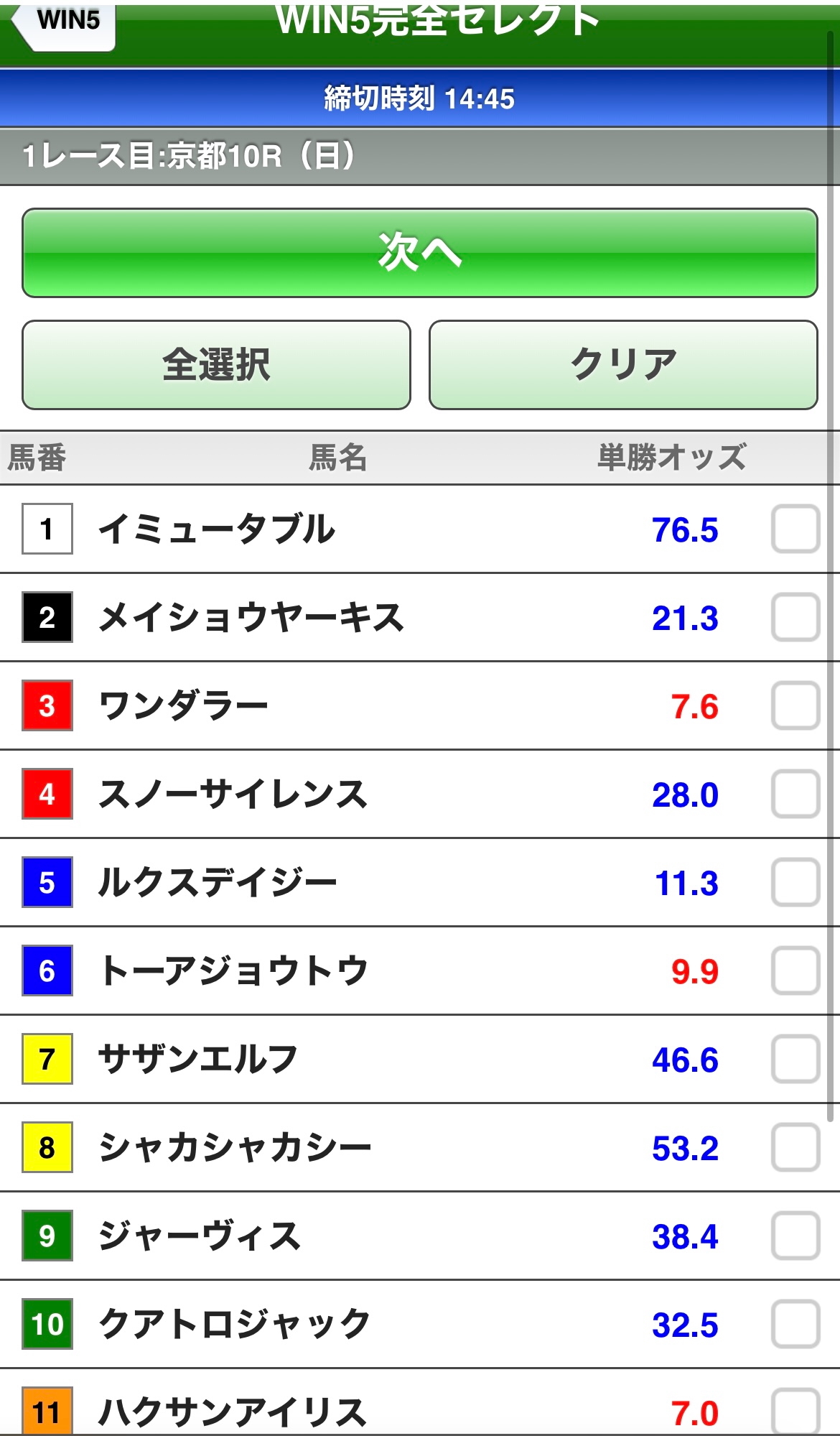840x1436 pixels.
Task: Check the box for メイショウヤーキス
Action: (795, 617)
